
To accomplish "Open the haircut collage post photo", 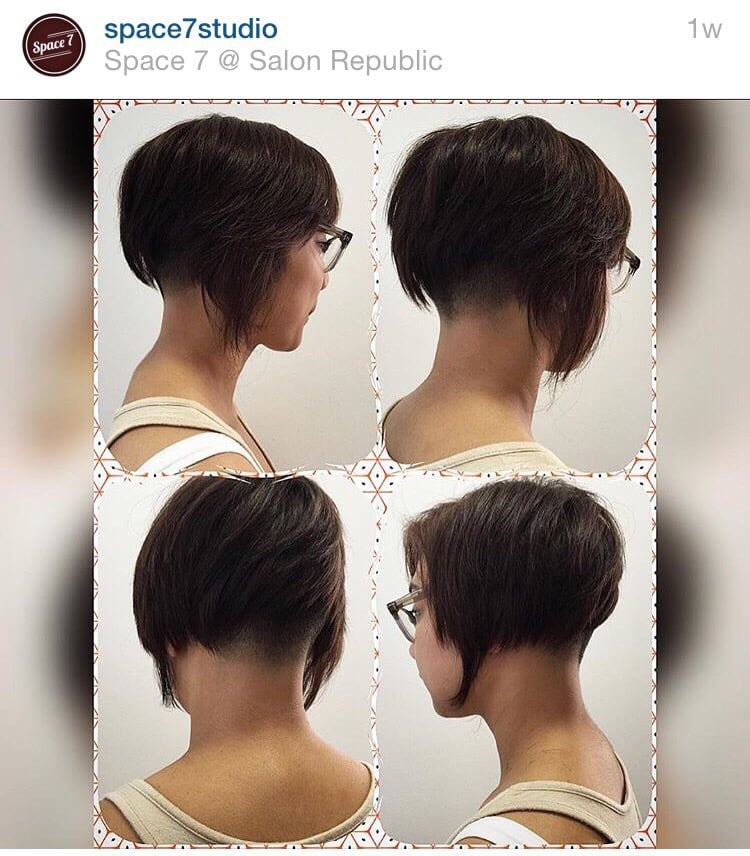I will 375,473.
